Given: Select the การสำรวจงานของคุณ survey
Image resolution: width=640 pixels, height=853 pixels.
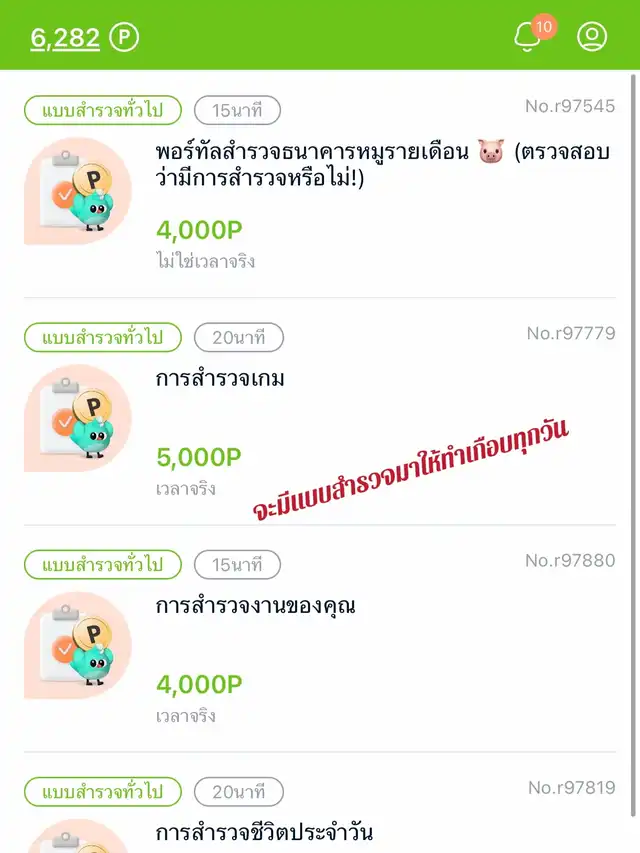Looking at the screenshot, I should (x=256, y=606).
